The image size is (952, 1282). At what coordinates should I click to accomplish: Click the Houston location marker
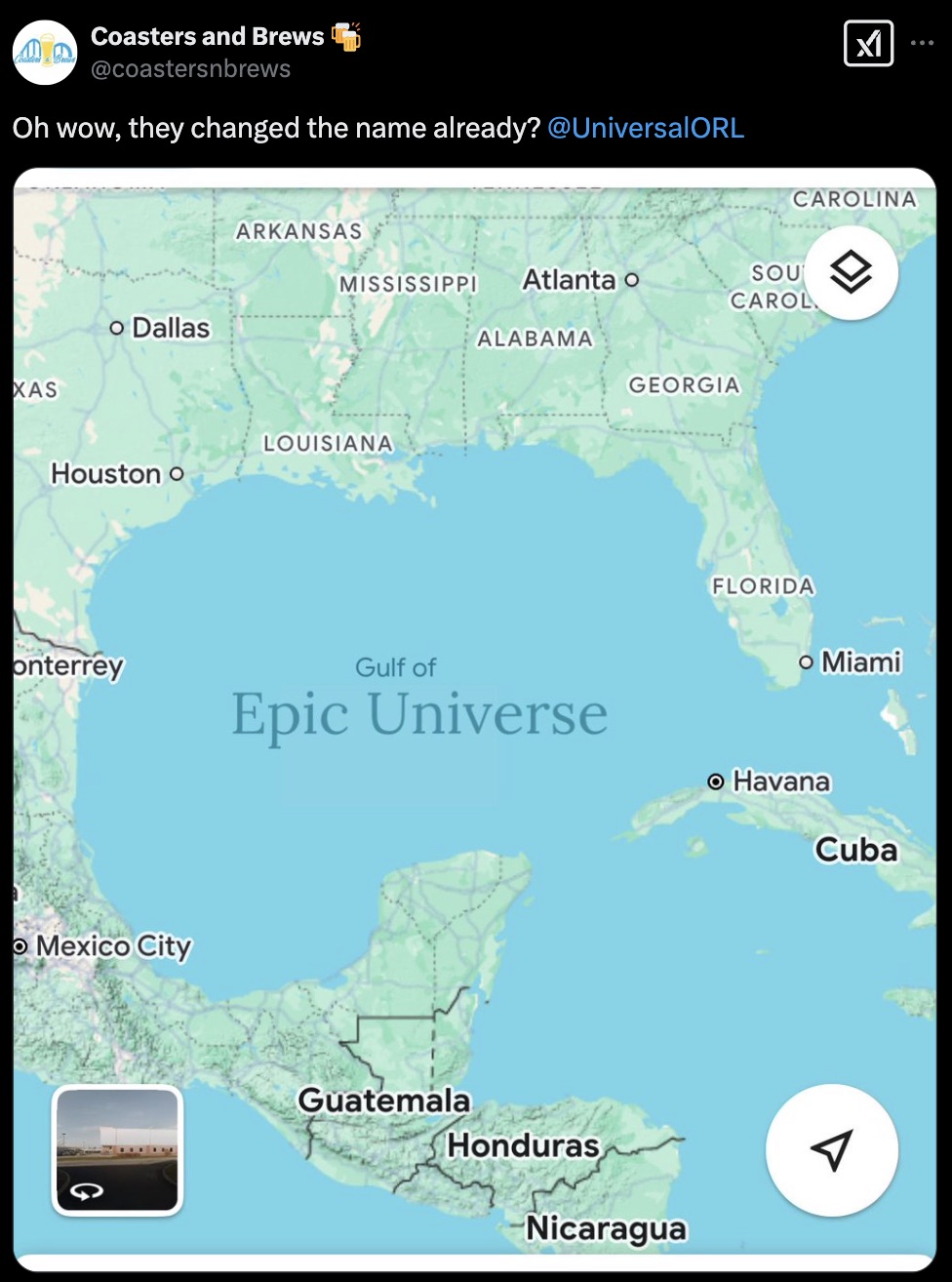point(177,475)
